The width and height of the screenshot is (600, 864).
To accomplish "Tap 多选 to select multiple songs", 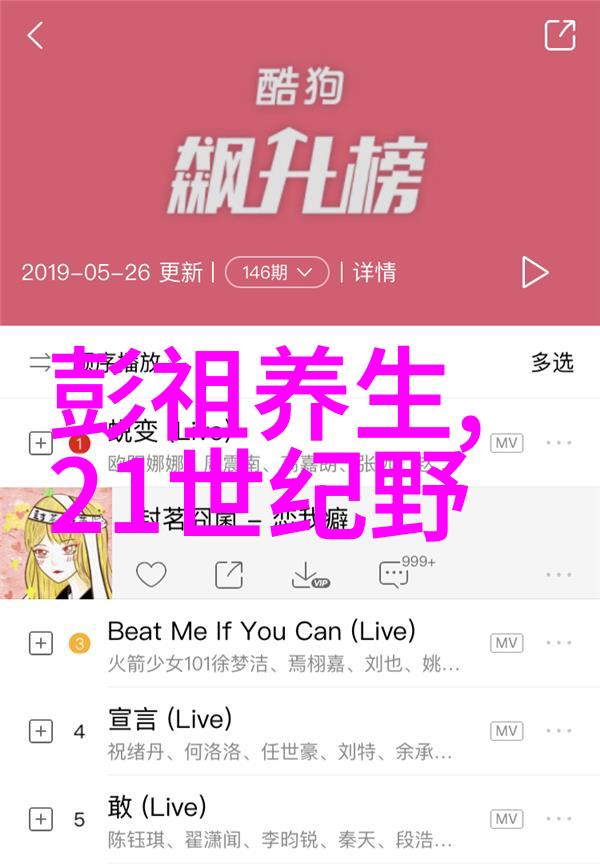I will 552,362.
